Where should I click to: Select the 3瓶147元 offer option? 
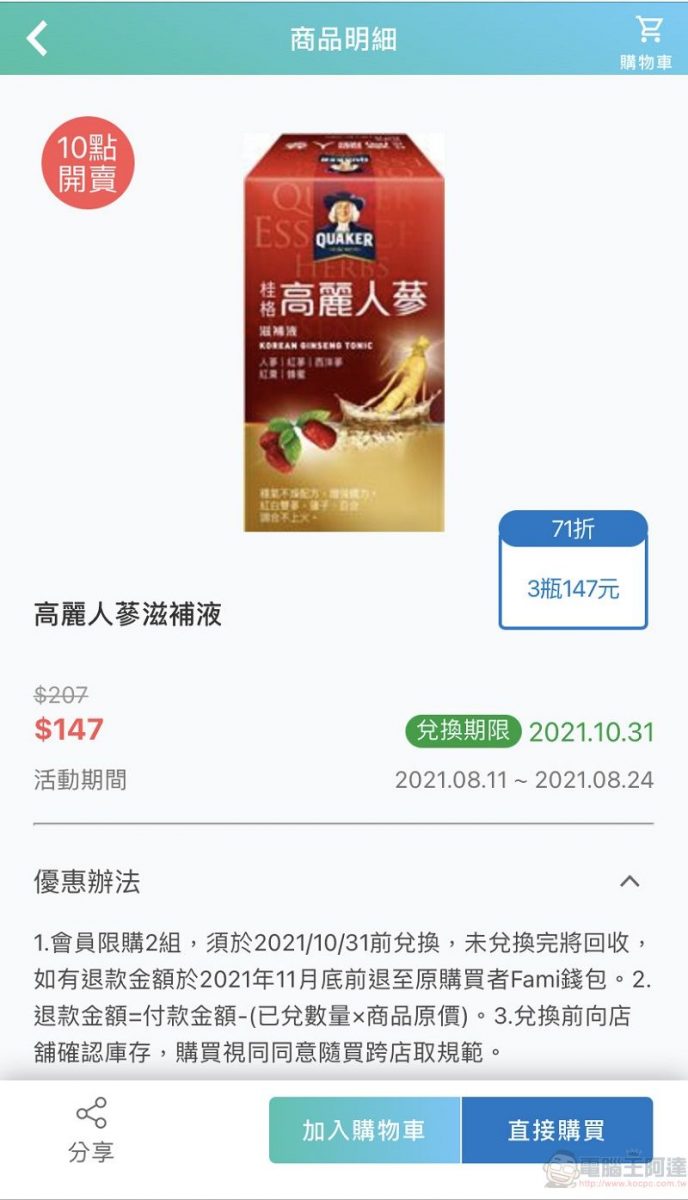click(573, 587)
